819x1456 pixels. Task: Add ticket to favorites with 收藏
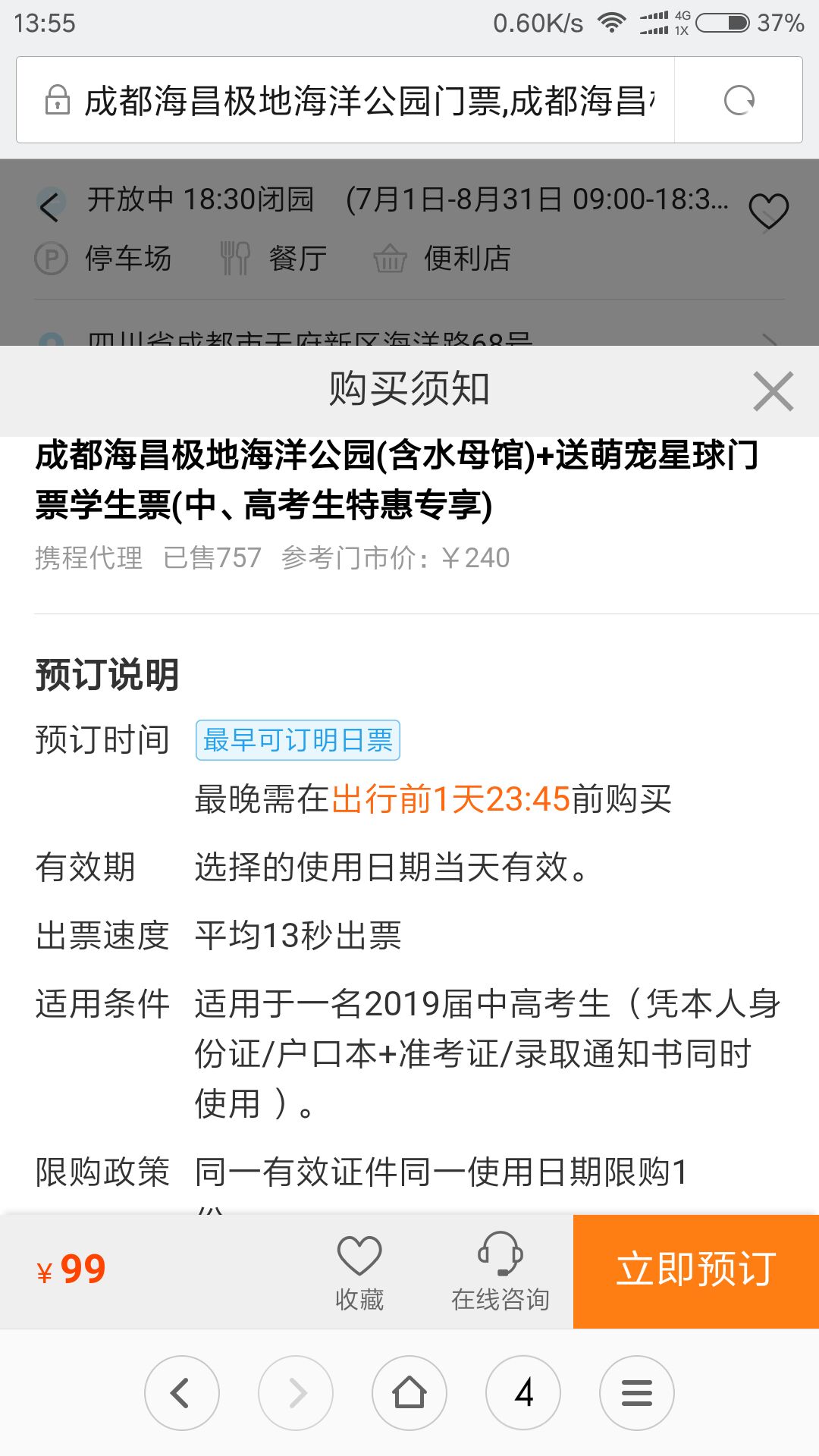coord(359,1272)
